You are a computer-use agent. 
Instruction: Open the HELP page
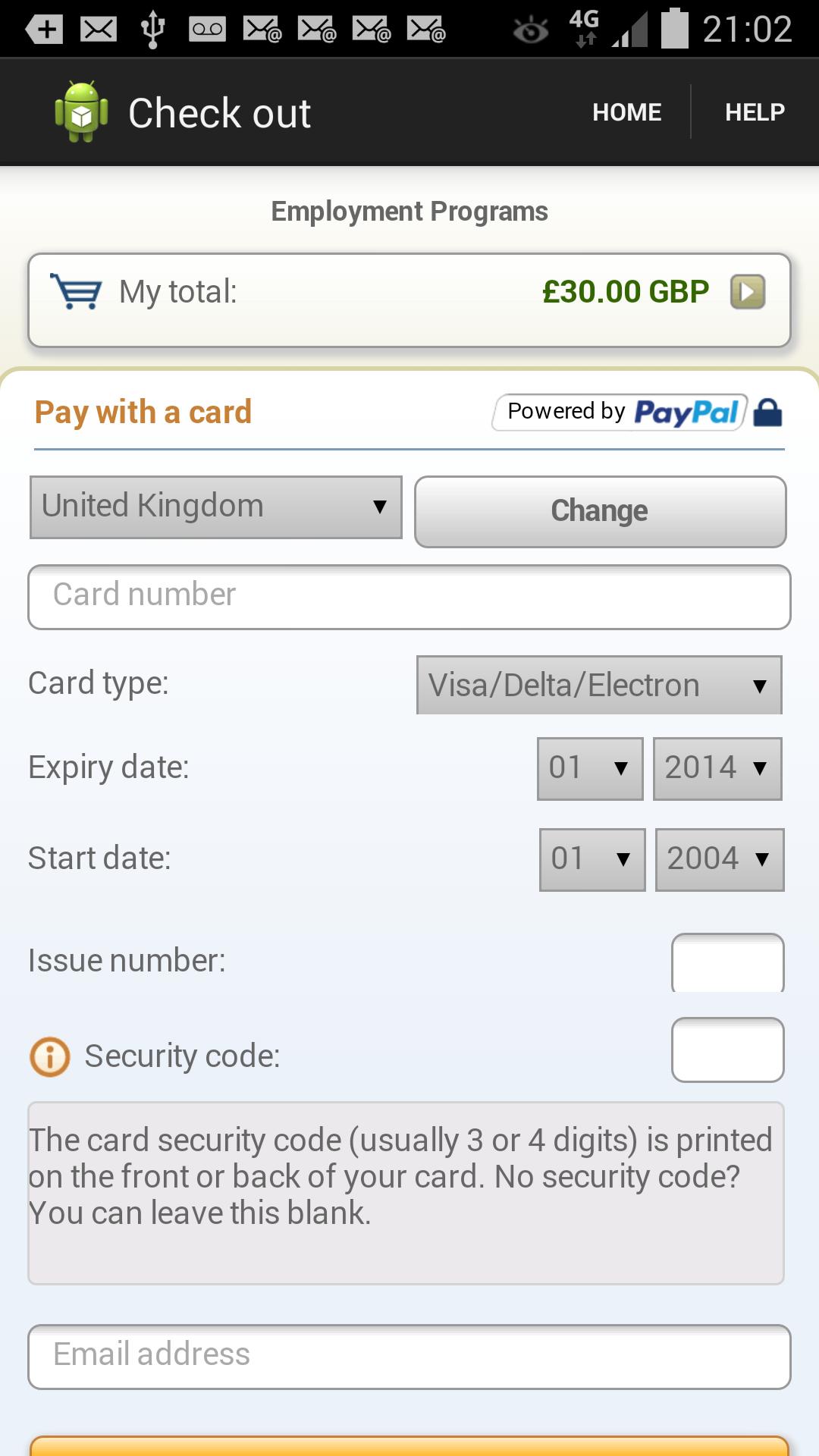coord(755,112)
